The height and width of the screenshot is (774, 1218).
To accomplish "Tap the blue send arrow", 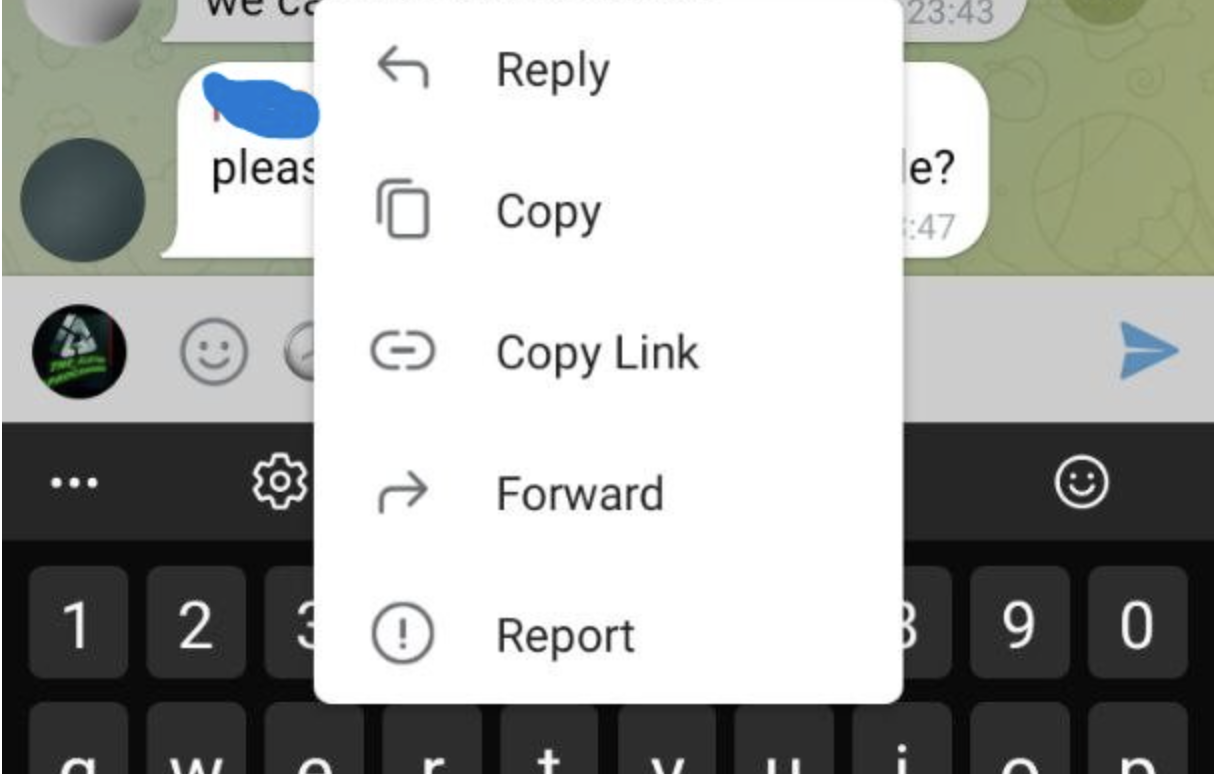I will tap(1148, 351).
